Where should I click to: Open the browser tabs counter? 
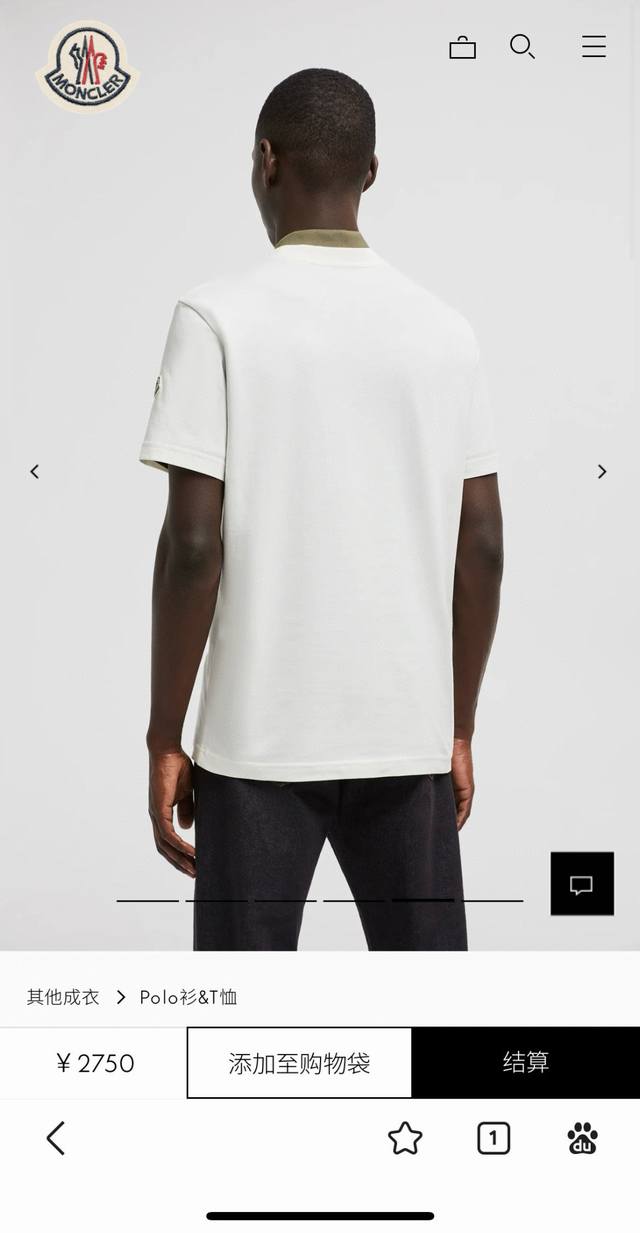493,1138
